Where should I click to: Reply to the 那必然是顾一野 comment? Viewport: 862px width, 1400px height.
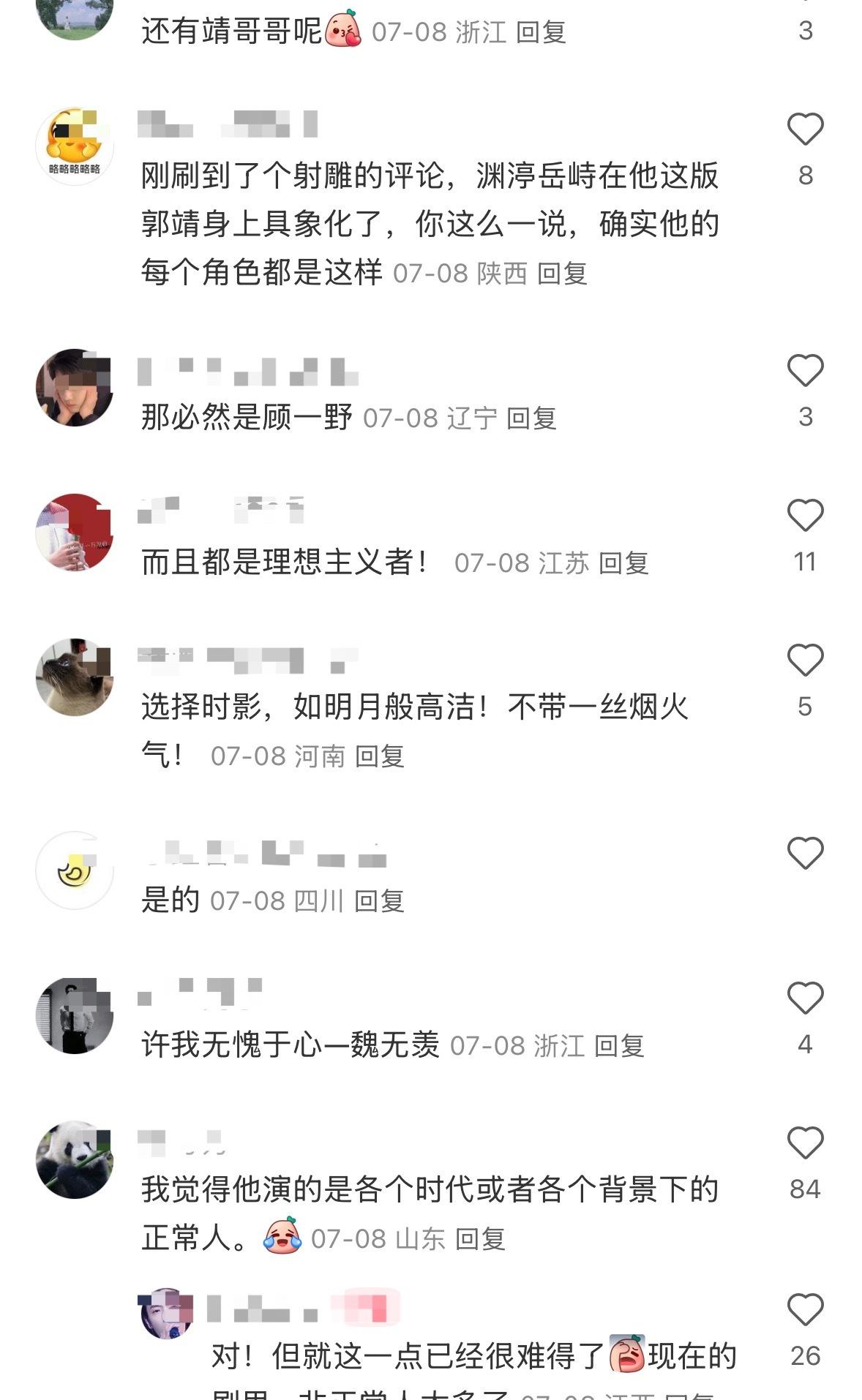[x=531, y=418]
